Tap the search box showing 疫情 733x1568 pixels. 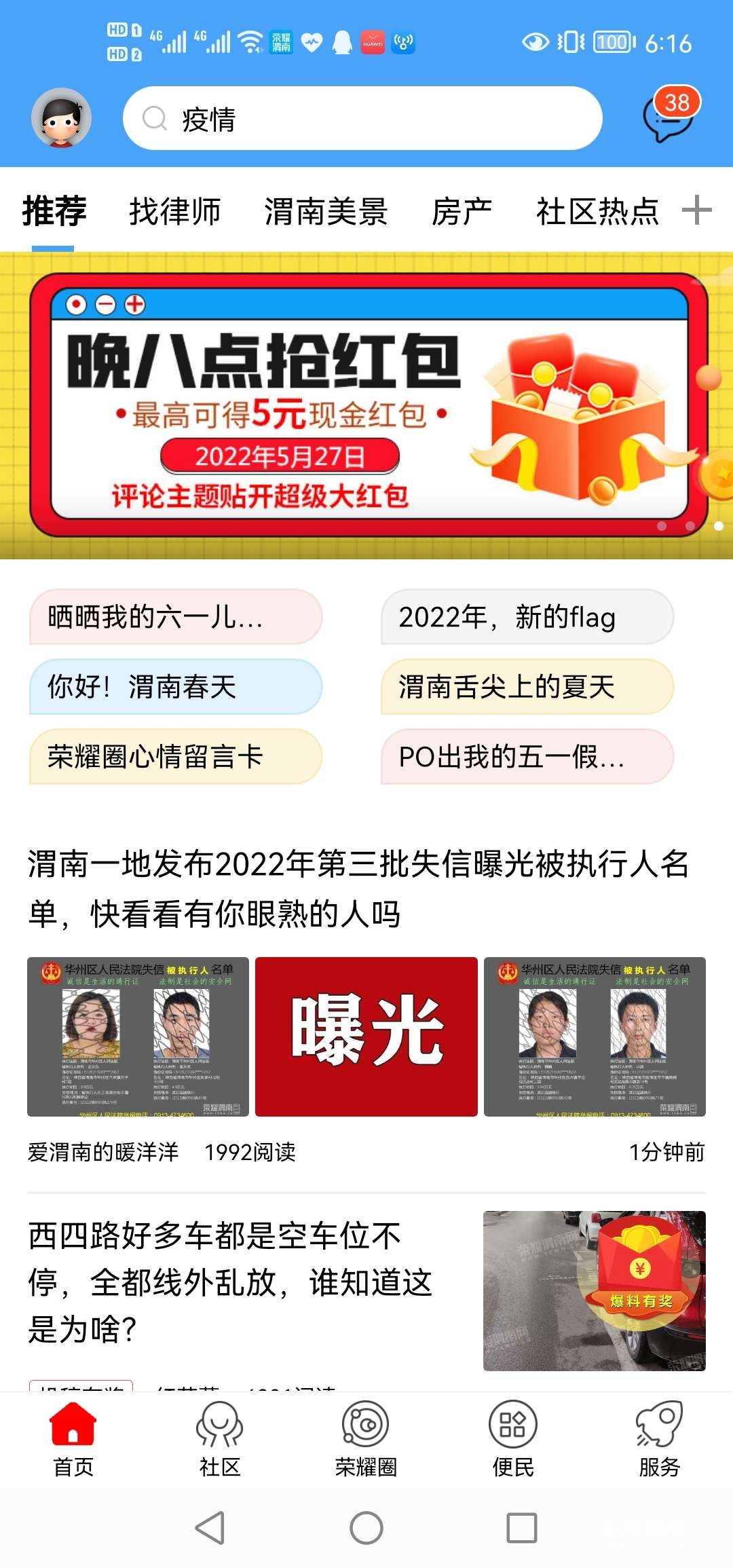(362, 119)
